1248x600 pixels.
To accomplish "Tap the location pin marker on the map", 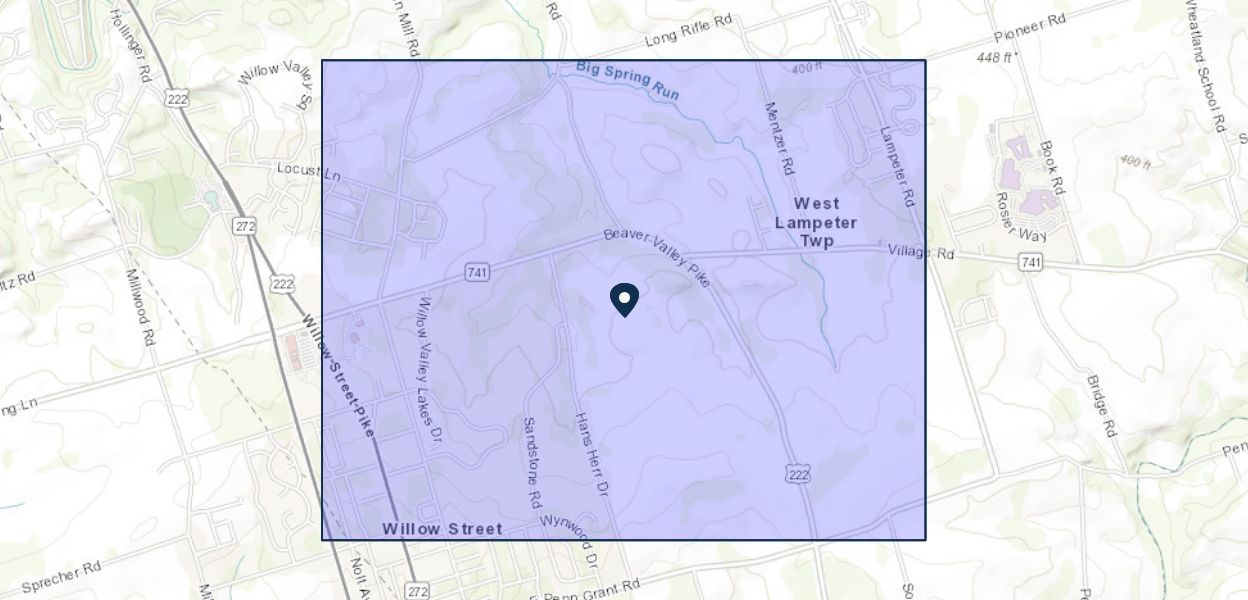I will point(624,298).
